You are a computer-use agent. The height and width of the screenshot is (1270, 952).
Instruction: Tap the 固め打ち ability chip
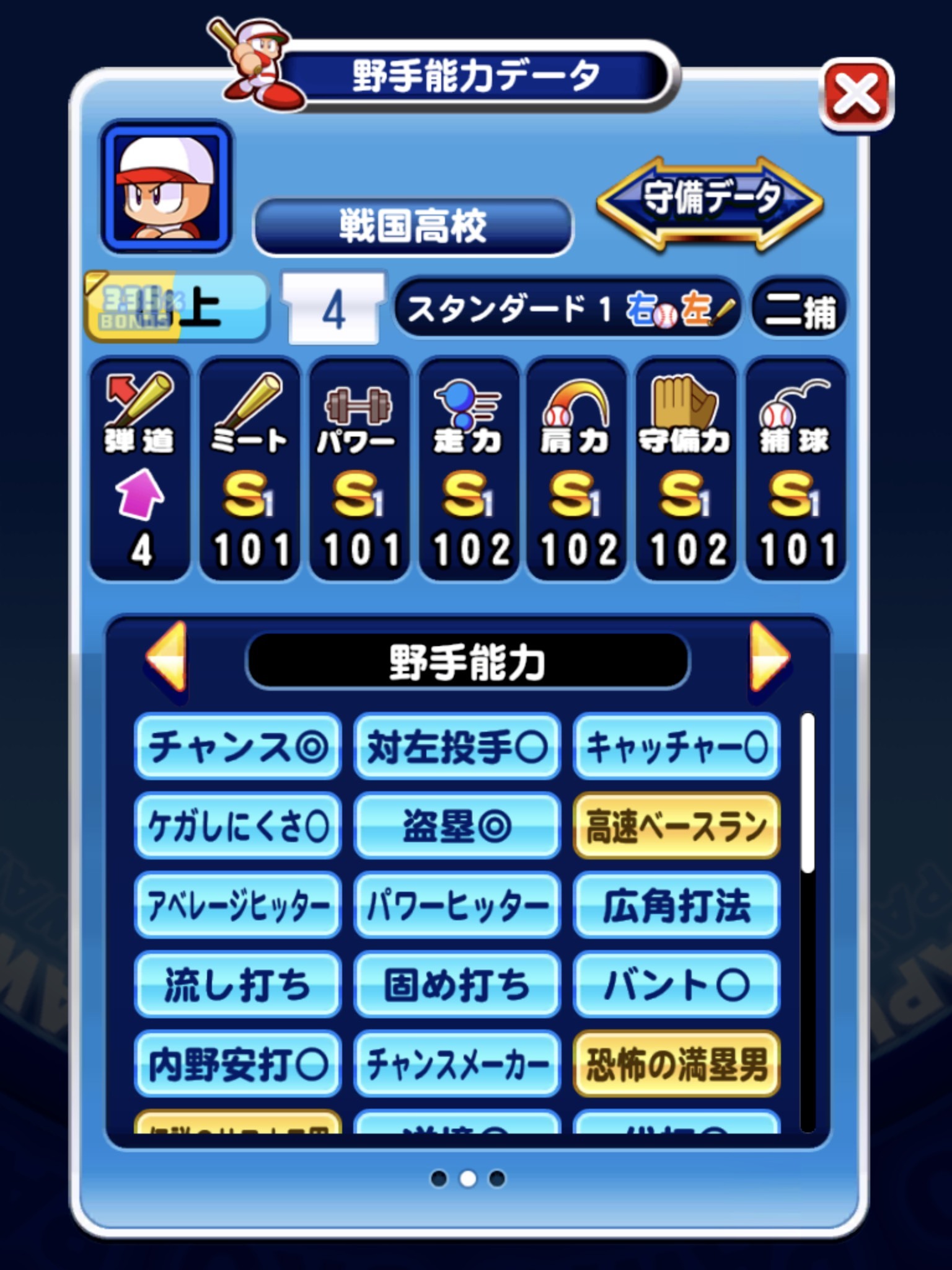[457, 985]
